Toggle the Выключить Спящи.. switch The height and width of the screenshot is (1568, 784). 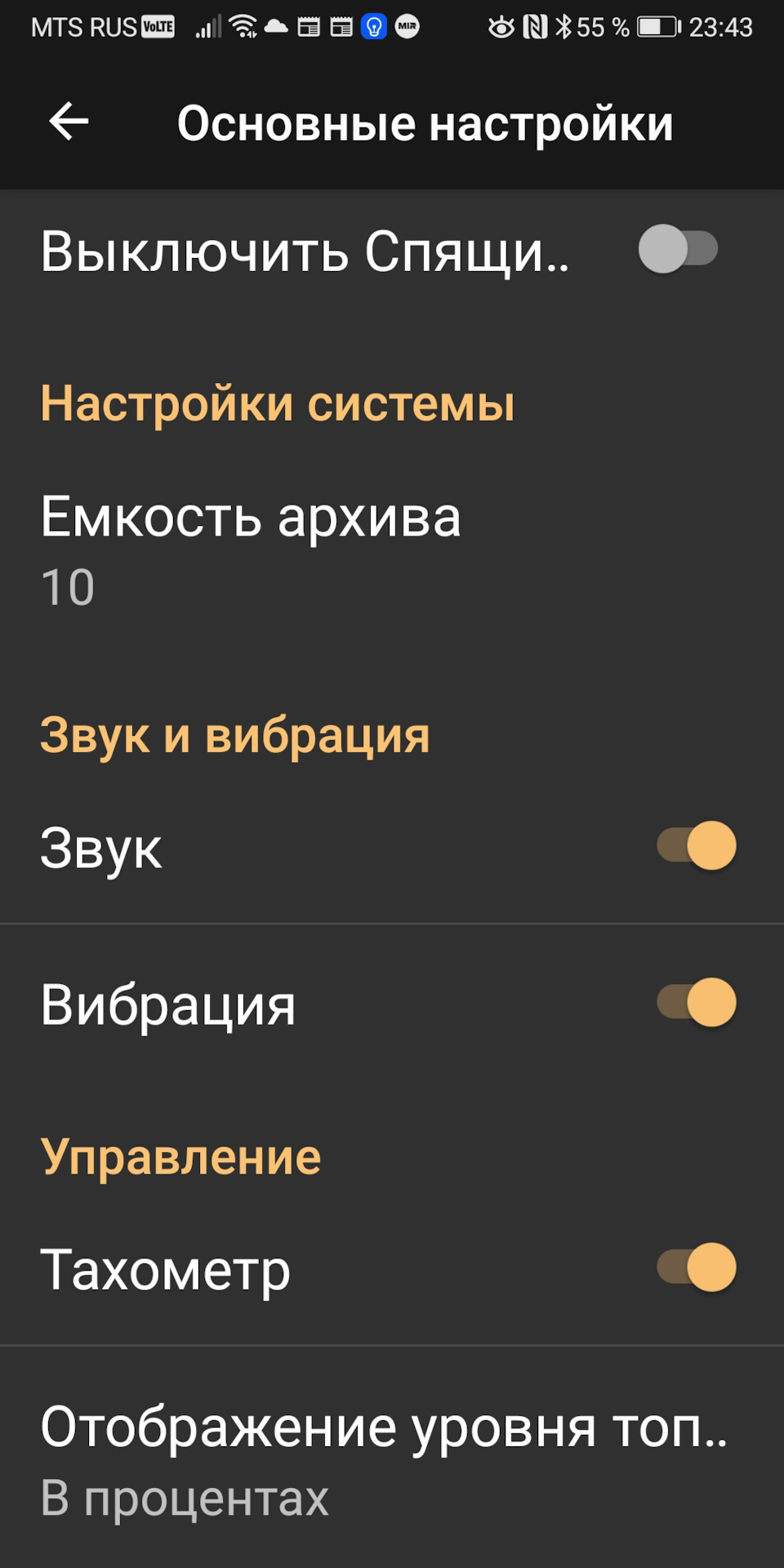pos(678,249)
